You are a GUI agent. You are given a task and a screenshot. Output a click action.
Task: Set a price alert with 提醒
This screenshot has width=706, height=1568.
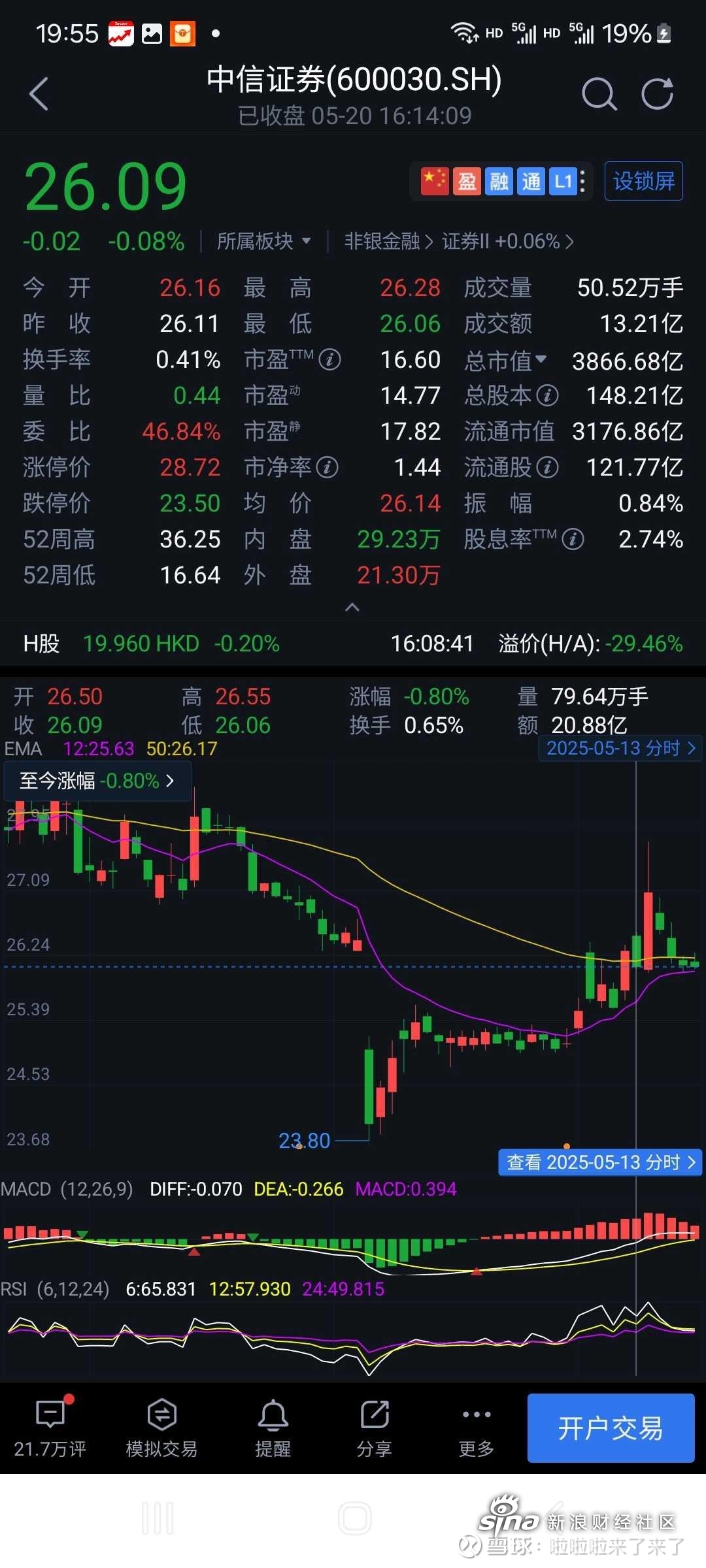(x=273, y=1429)
